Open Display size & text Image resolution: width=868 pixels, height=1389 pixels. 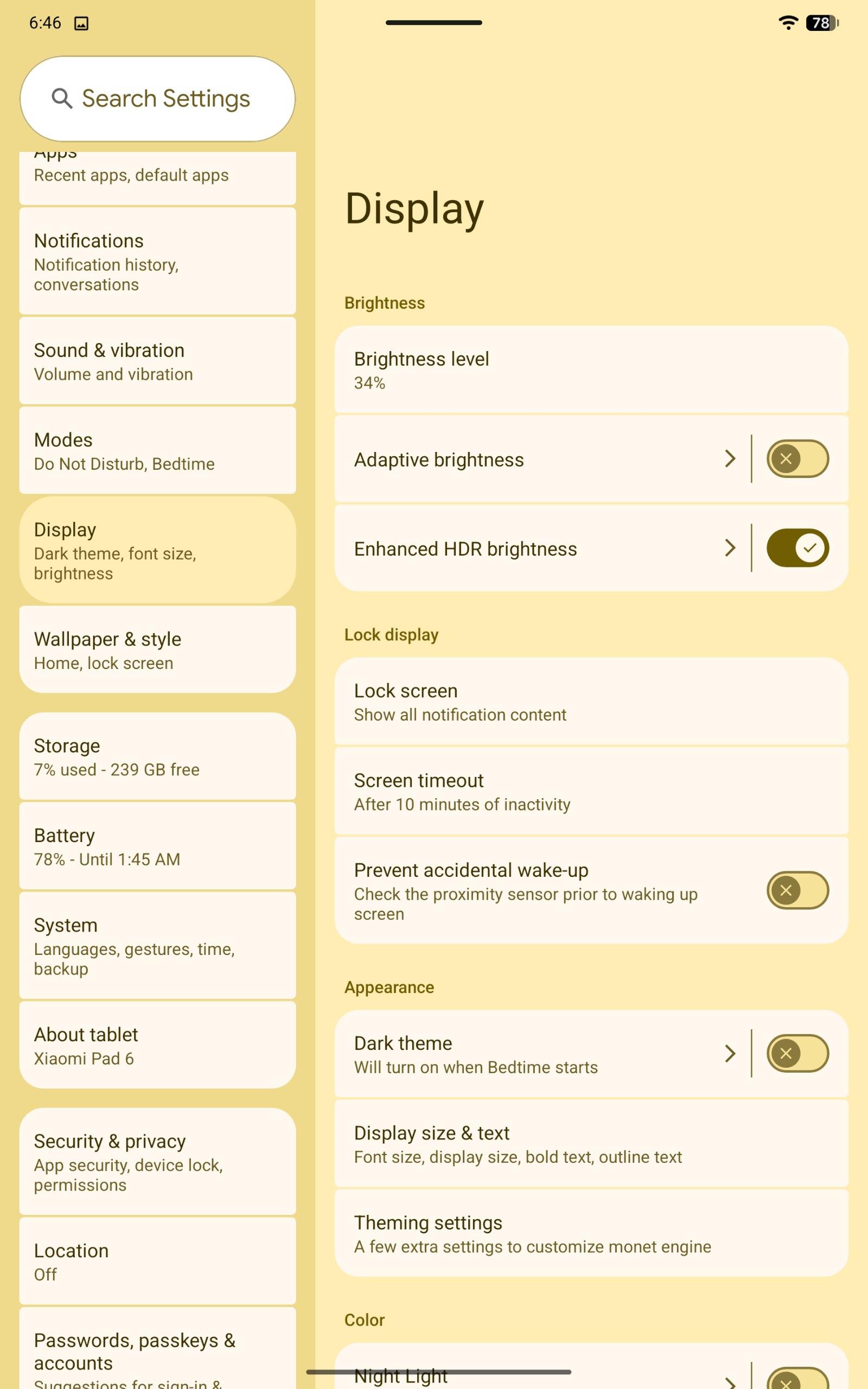pyautogui.click(x=591, y=1143)
